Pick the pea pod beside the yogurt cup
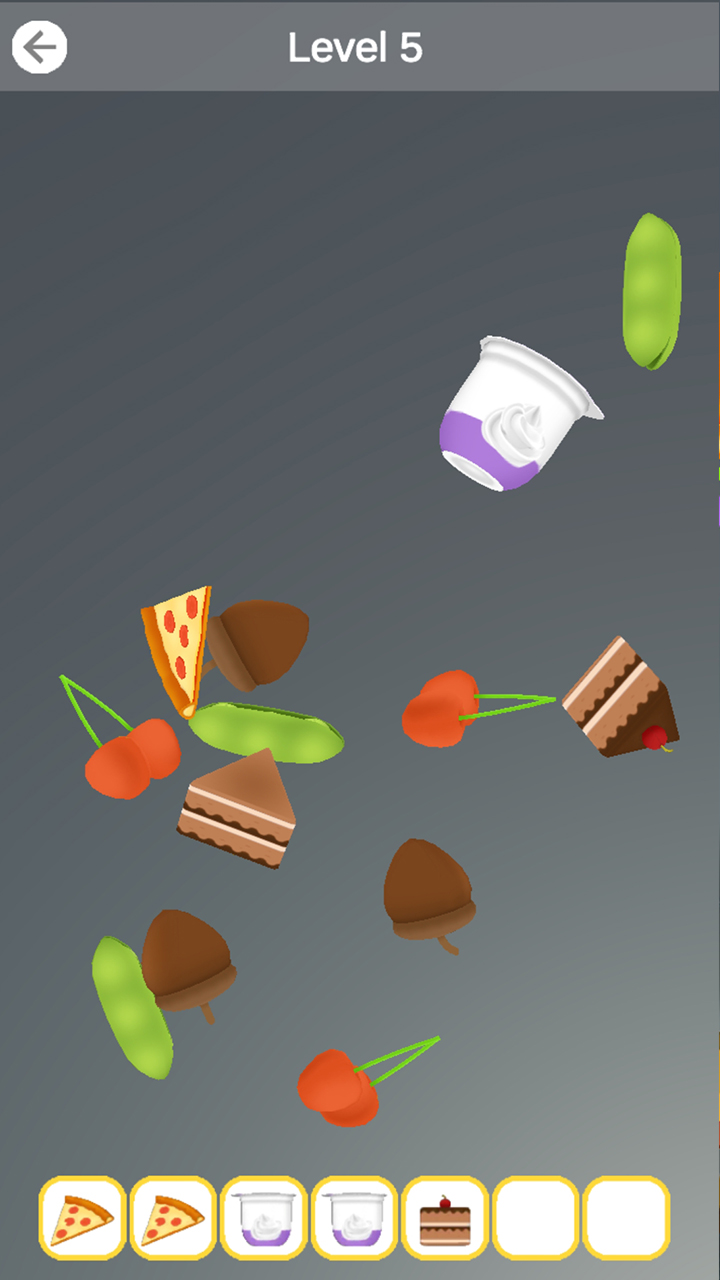This screenshot has height=1280, width=720. (x=652, y=290)
